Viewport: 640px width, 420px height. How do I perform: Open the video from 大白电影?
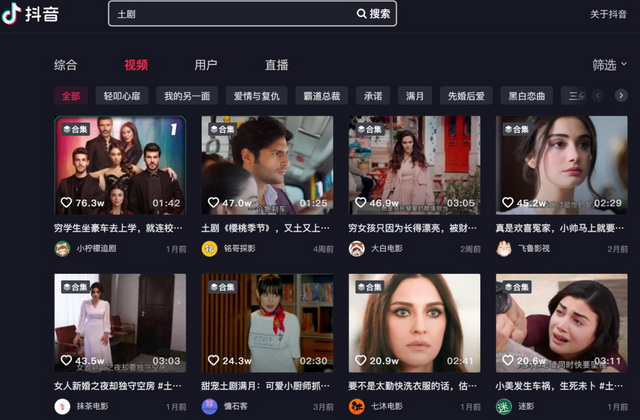[x=414, y=165]
